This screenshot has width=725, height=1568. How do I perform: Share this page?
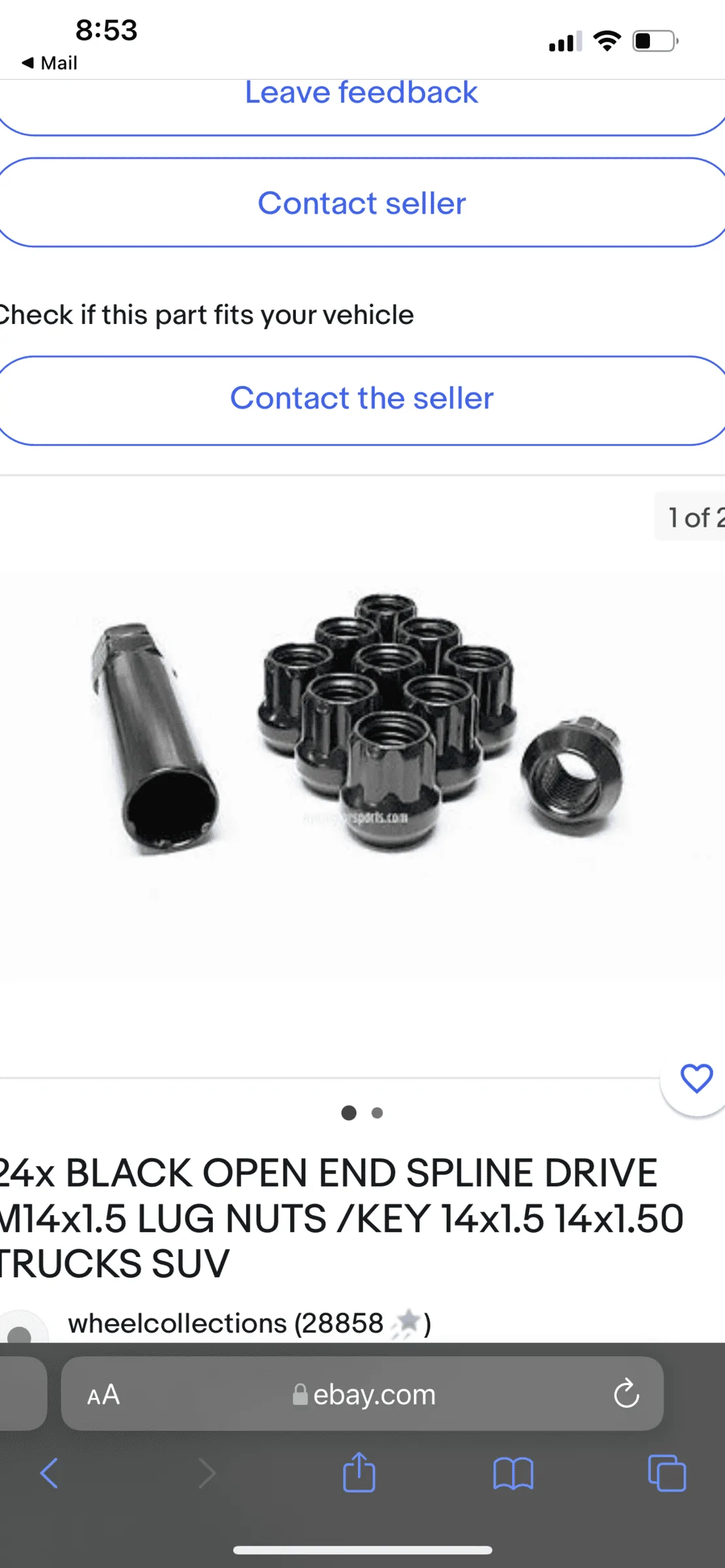(x=359, y=1471)
